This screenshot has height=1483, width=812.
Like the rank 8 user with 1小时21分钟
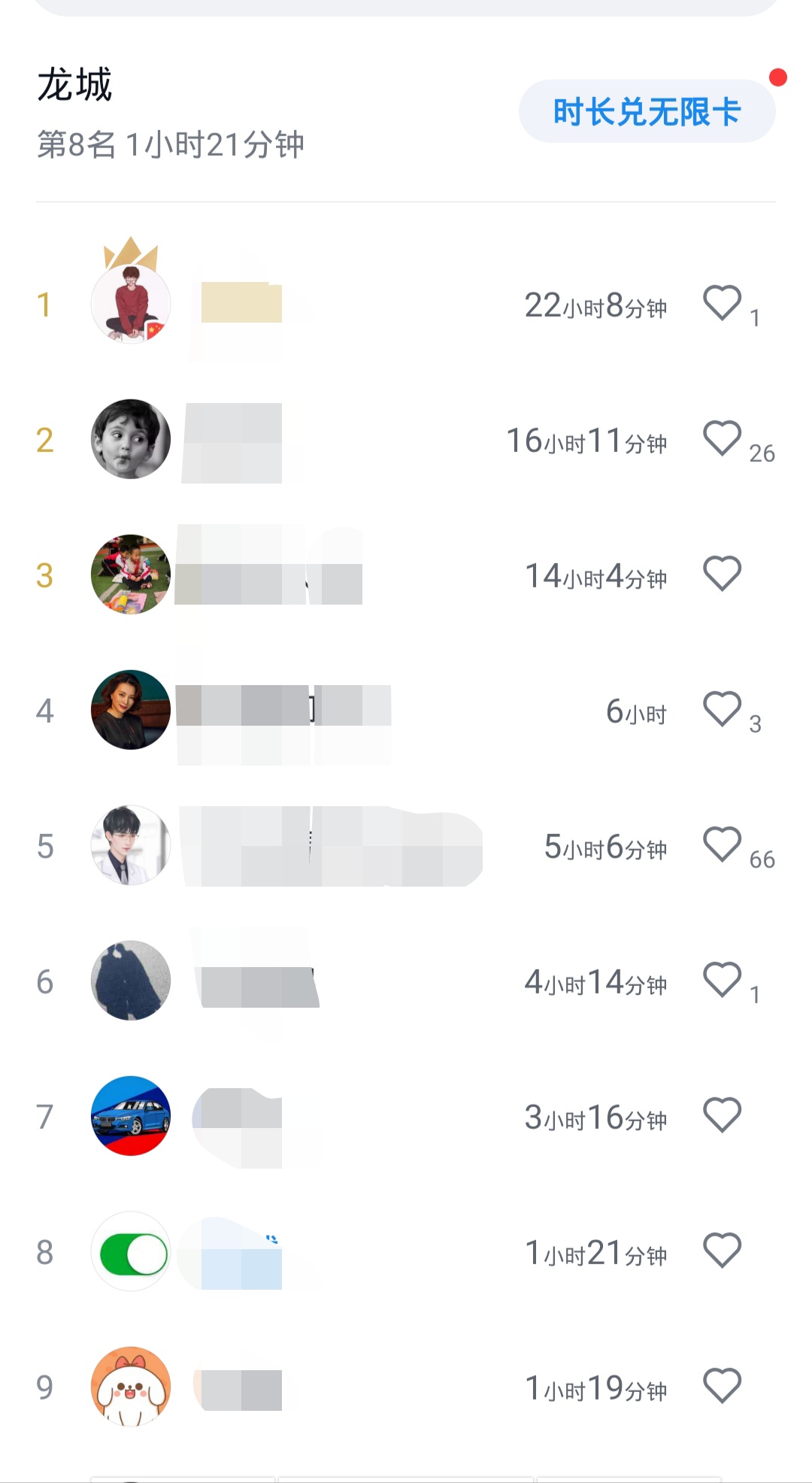(x=722, y=1251)
